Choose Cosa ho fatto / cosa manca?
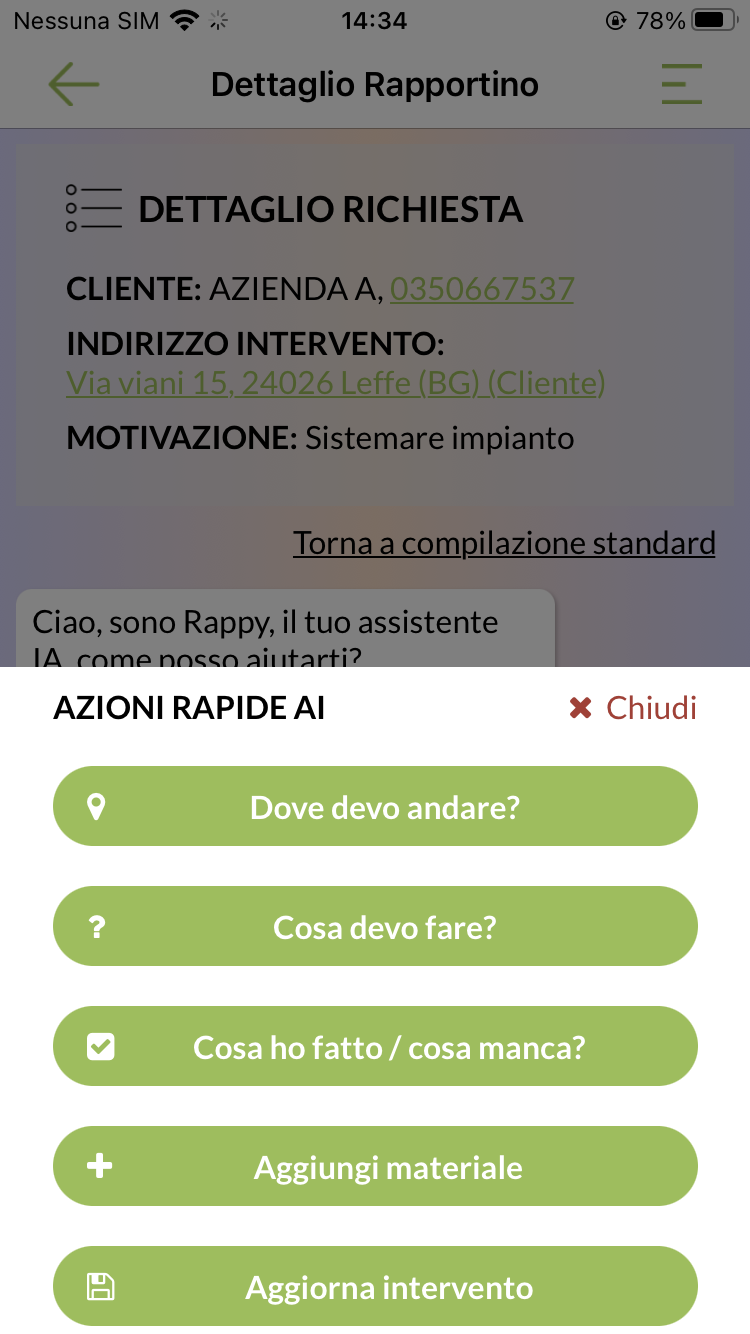Screen dimensions: 750x1334 (x=375, y=1046)
